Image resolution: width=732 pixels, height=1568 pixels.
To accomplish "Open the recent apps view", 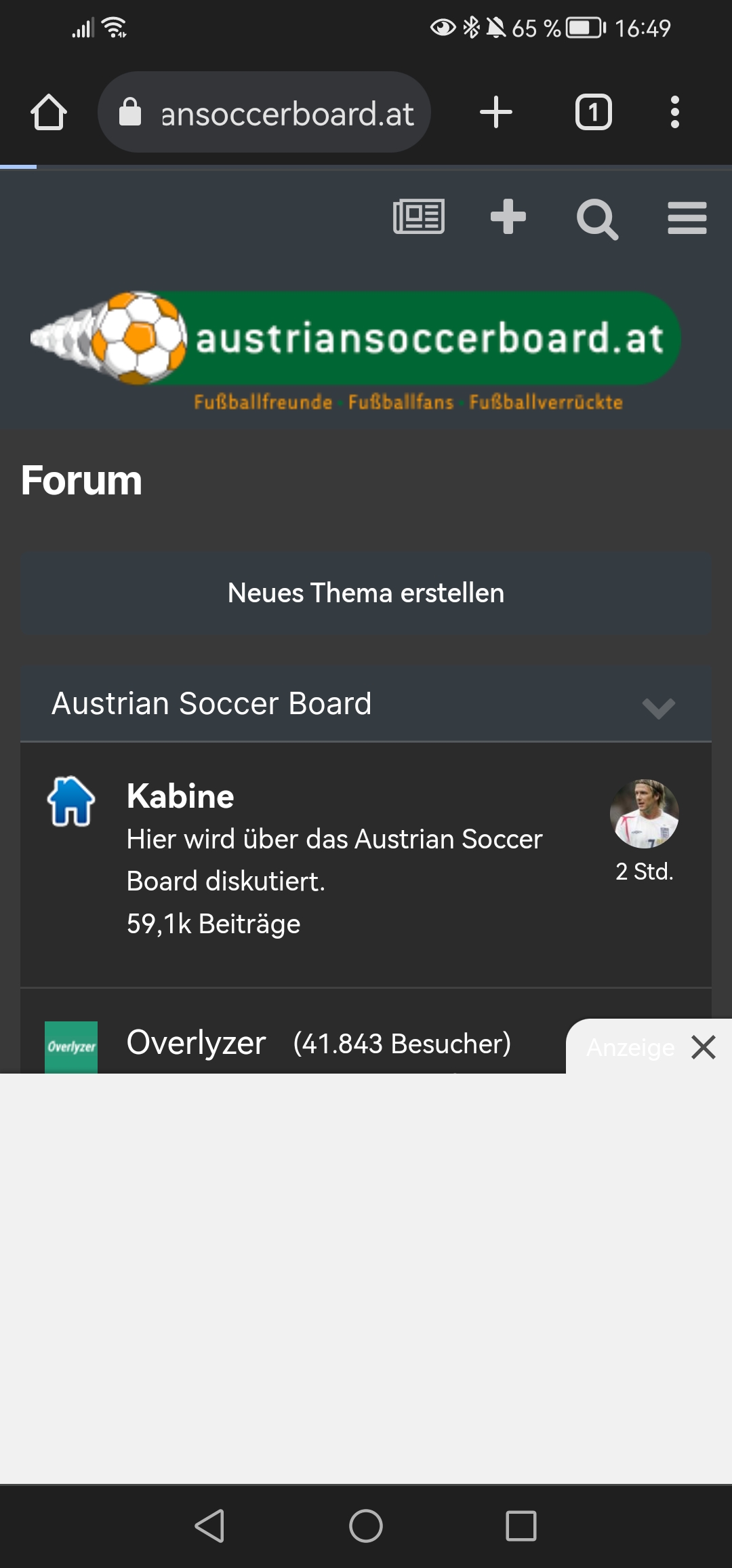I will click(521, 1526).
